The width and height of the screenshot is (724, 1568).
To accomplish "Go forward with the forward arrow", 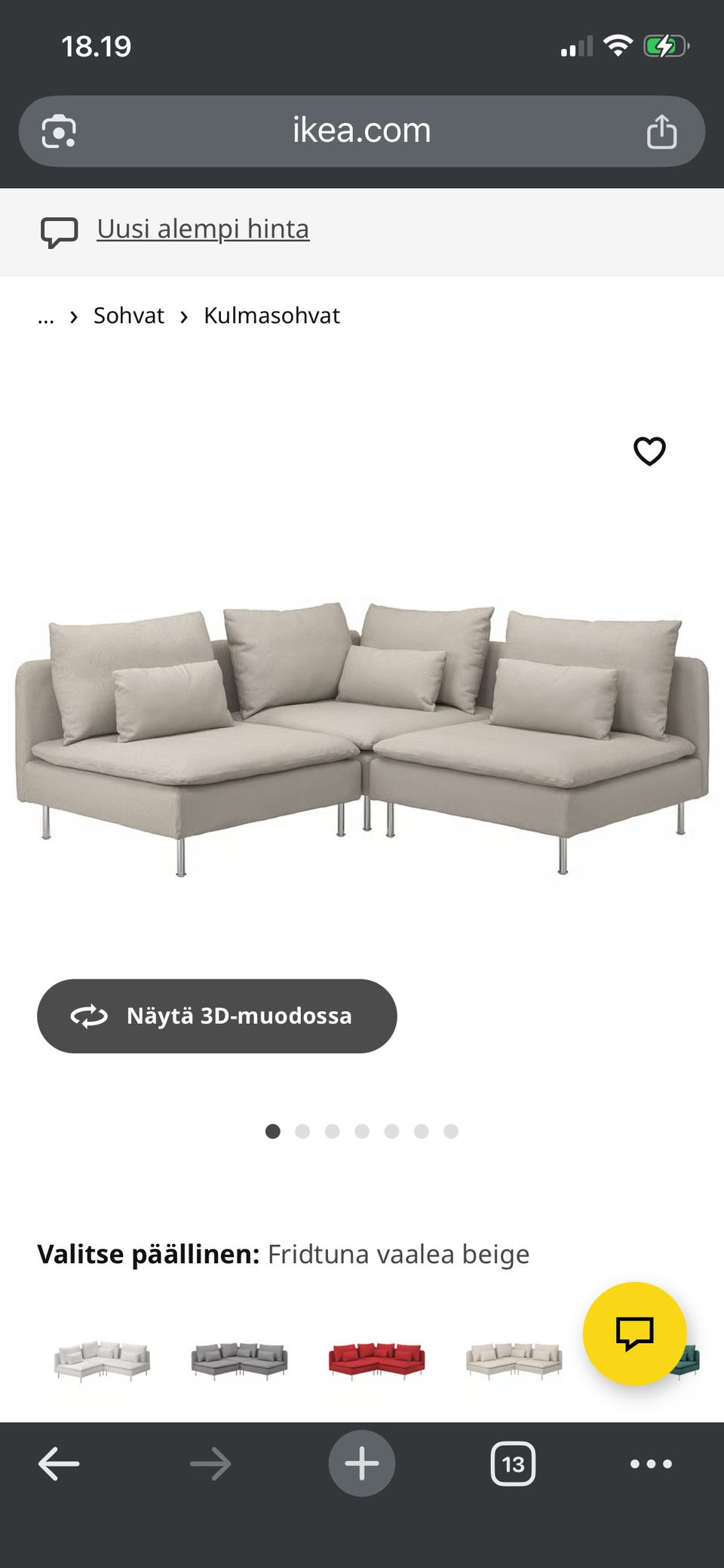I will click(211, 1462).
